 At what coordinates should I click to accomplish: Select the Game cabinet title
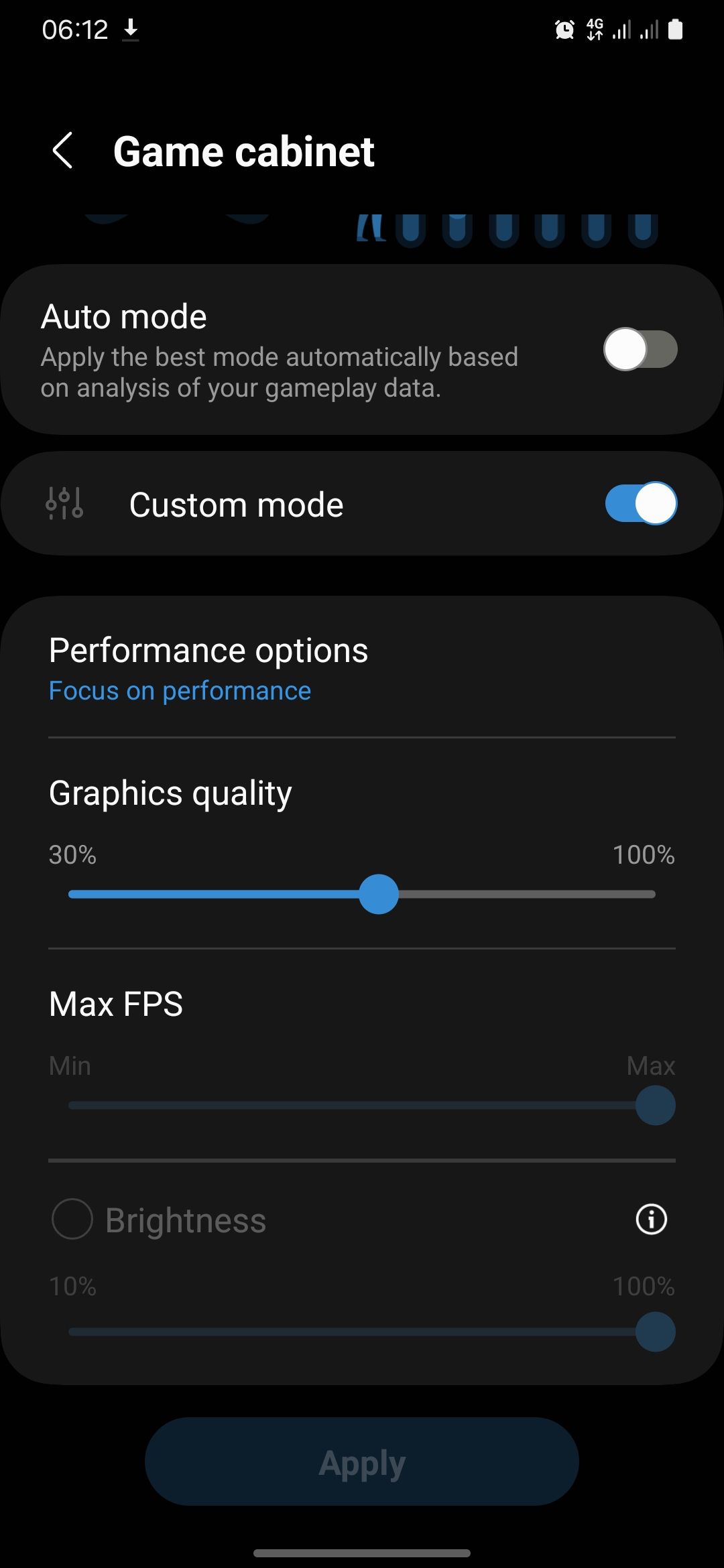(x=245, y=151)
